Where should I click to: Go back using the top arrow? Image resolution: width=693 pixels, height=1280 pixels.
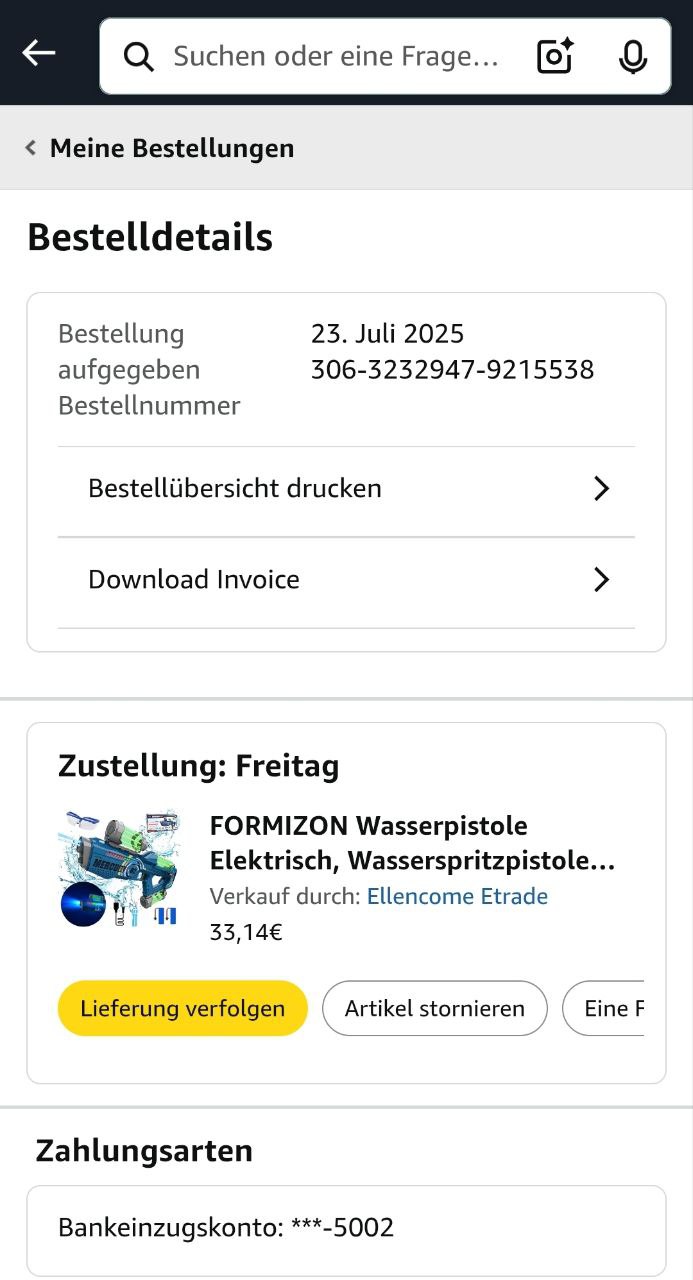[39, 53]
